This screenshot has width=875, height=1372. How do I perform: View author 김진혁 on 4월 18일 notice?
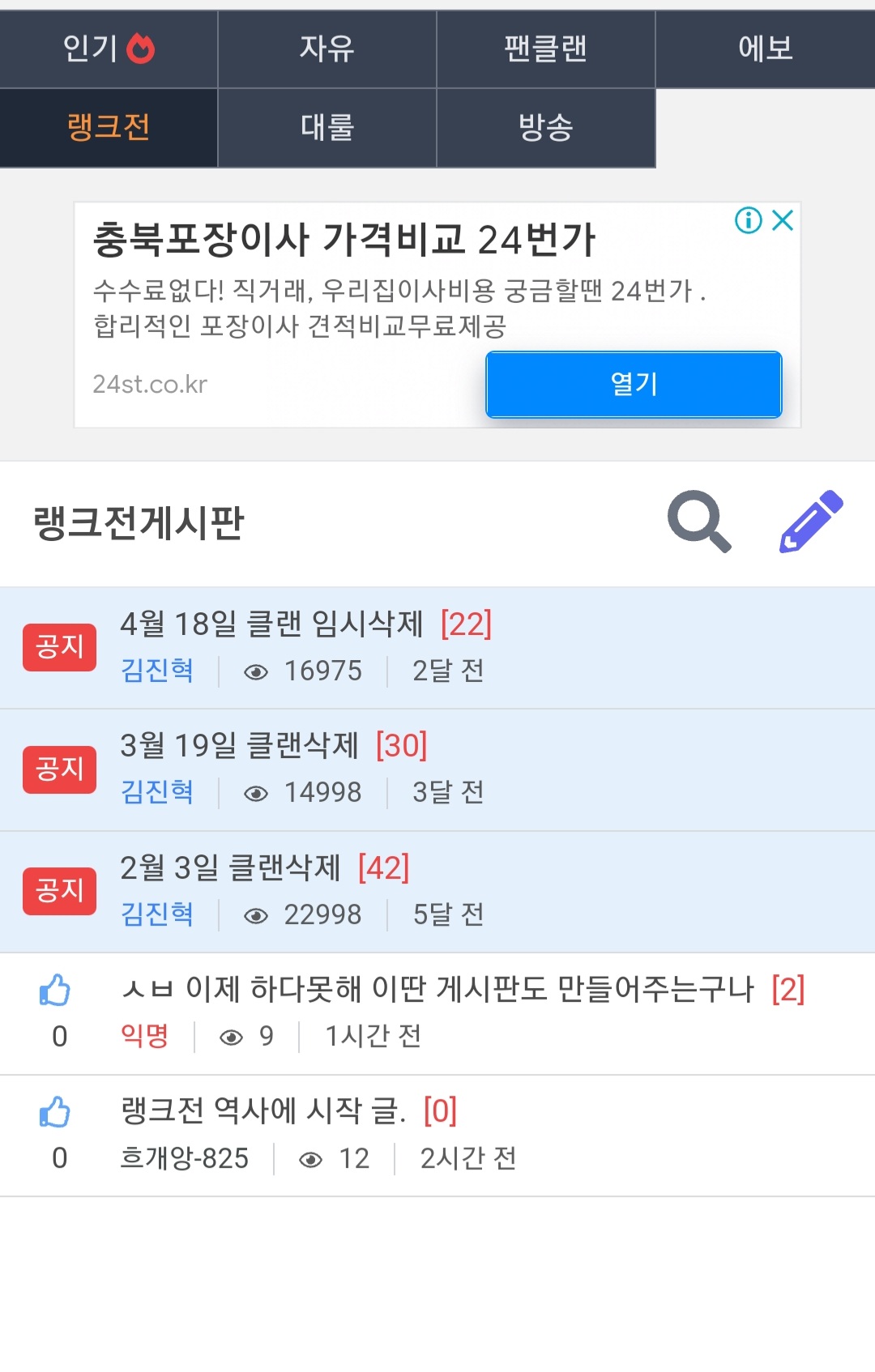(x=157, y=671)
